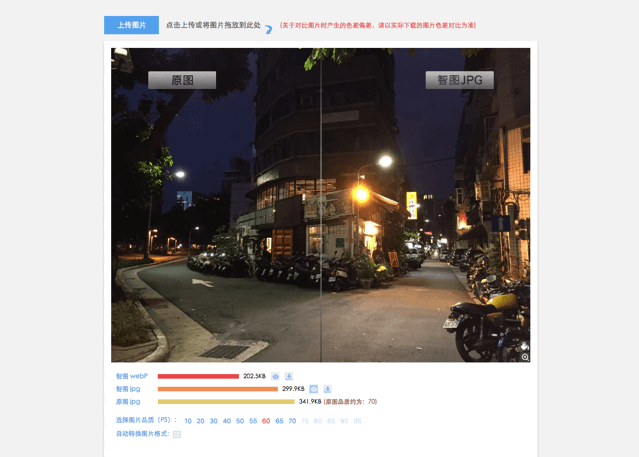Enable the 自动转换图片格式 checkbox
Viewport: 639px width, 457px height.
[177, 434]
